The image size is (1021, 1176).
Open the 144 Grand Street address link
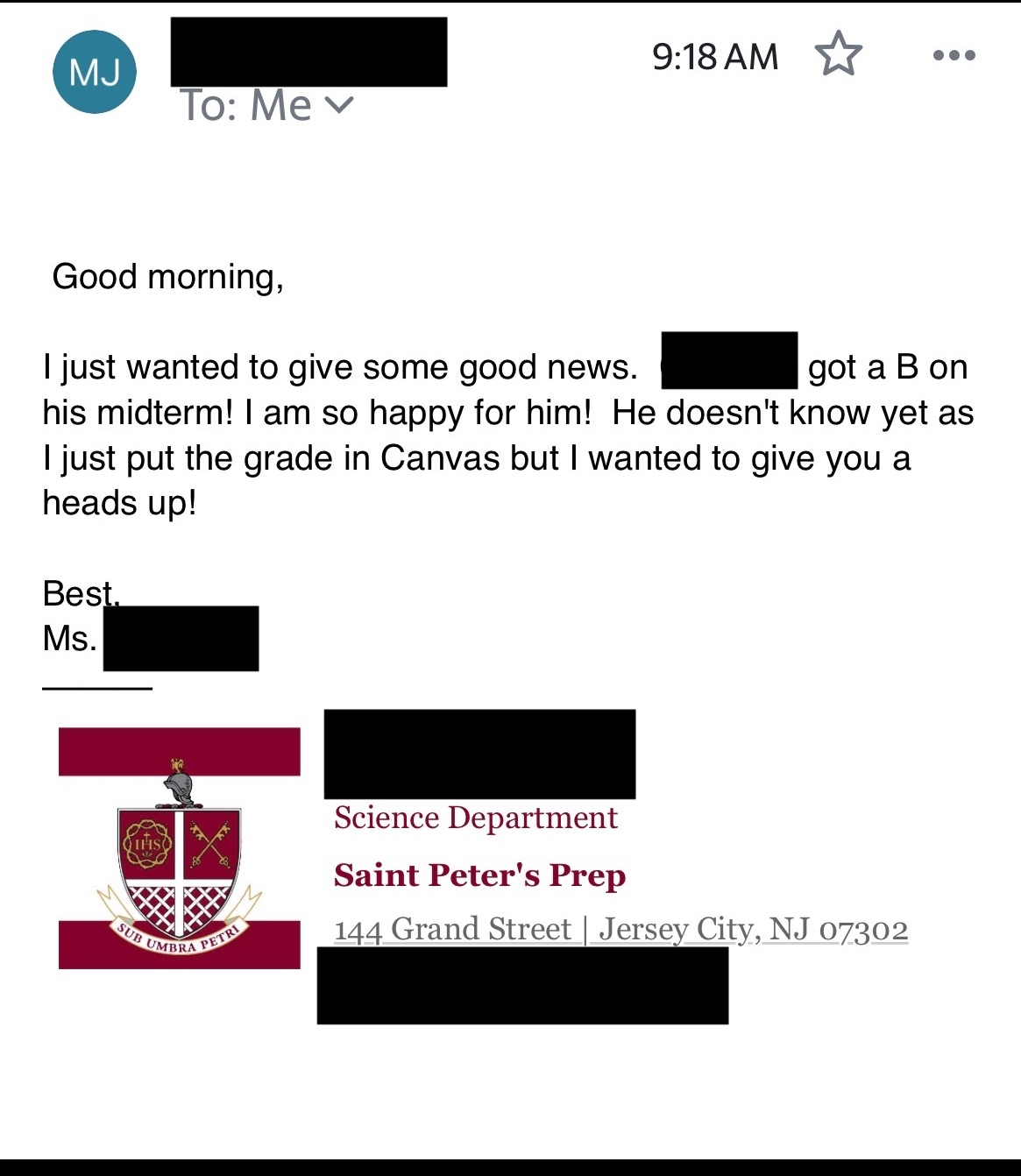[620, 929]
